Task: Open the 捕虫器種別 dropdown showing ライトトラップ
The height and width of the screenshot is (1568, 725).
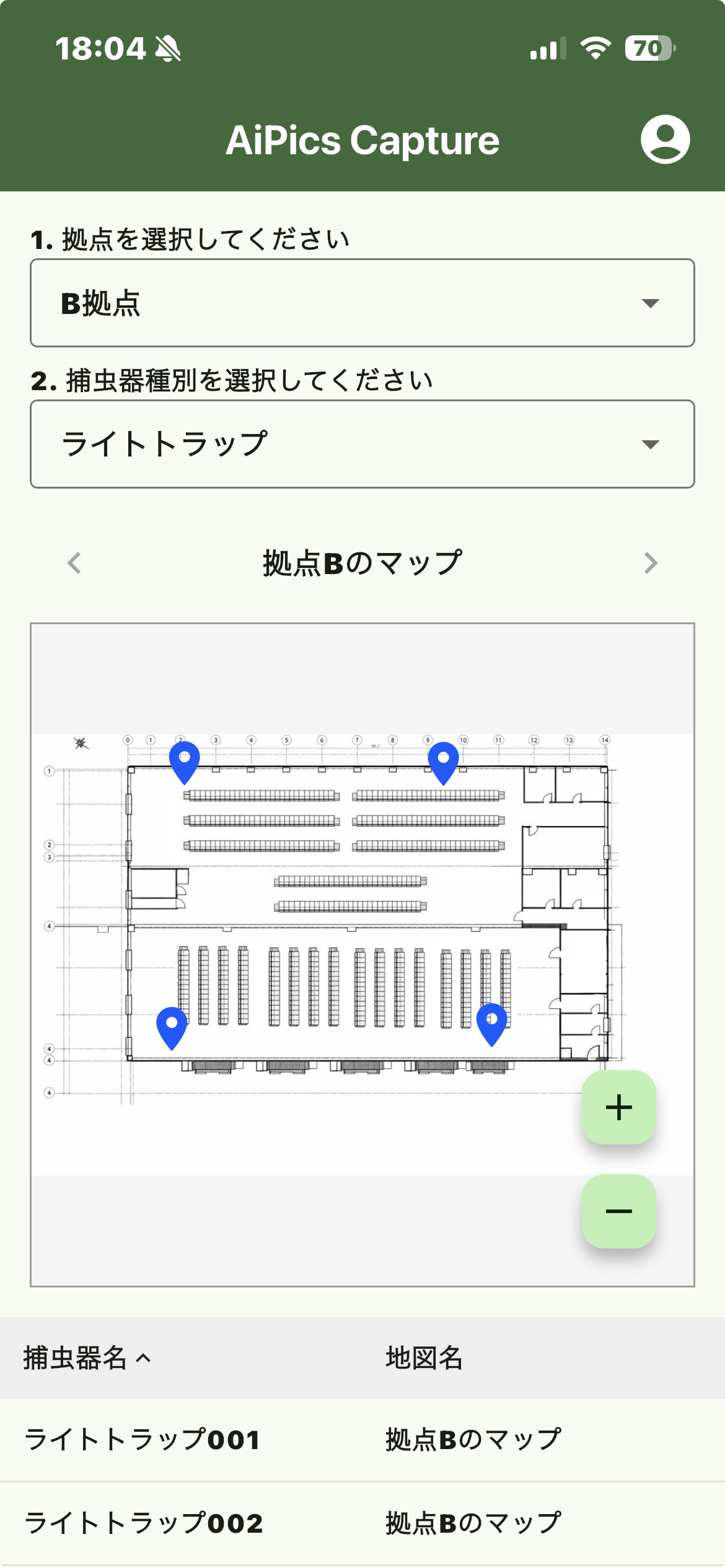Action: coord(362,444)
